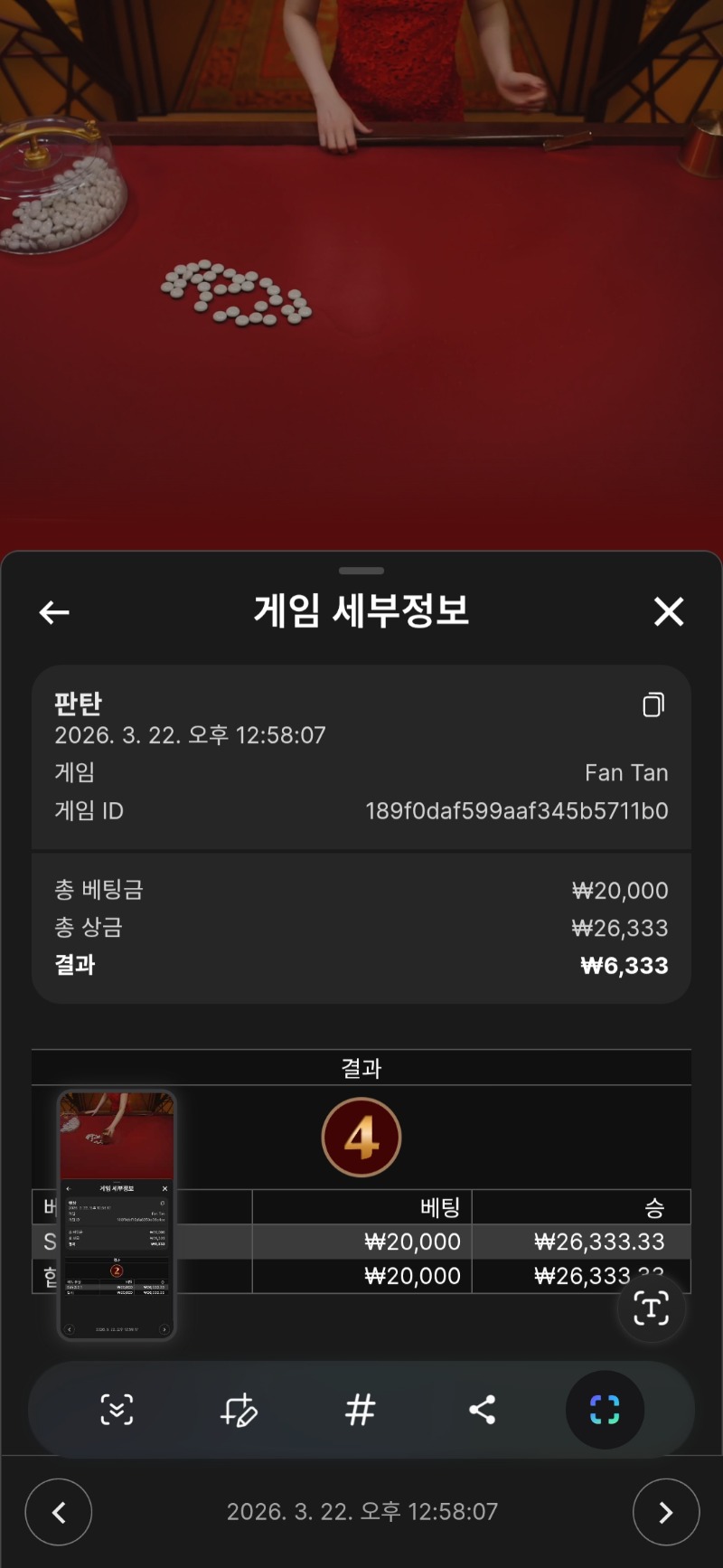Go to the previous game round
Viewport: 723px width, 1568px height.
click(x=59, y=1512)
